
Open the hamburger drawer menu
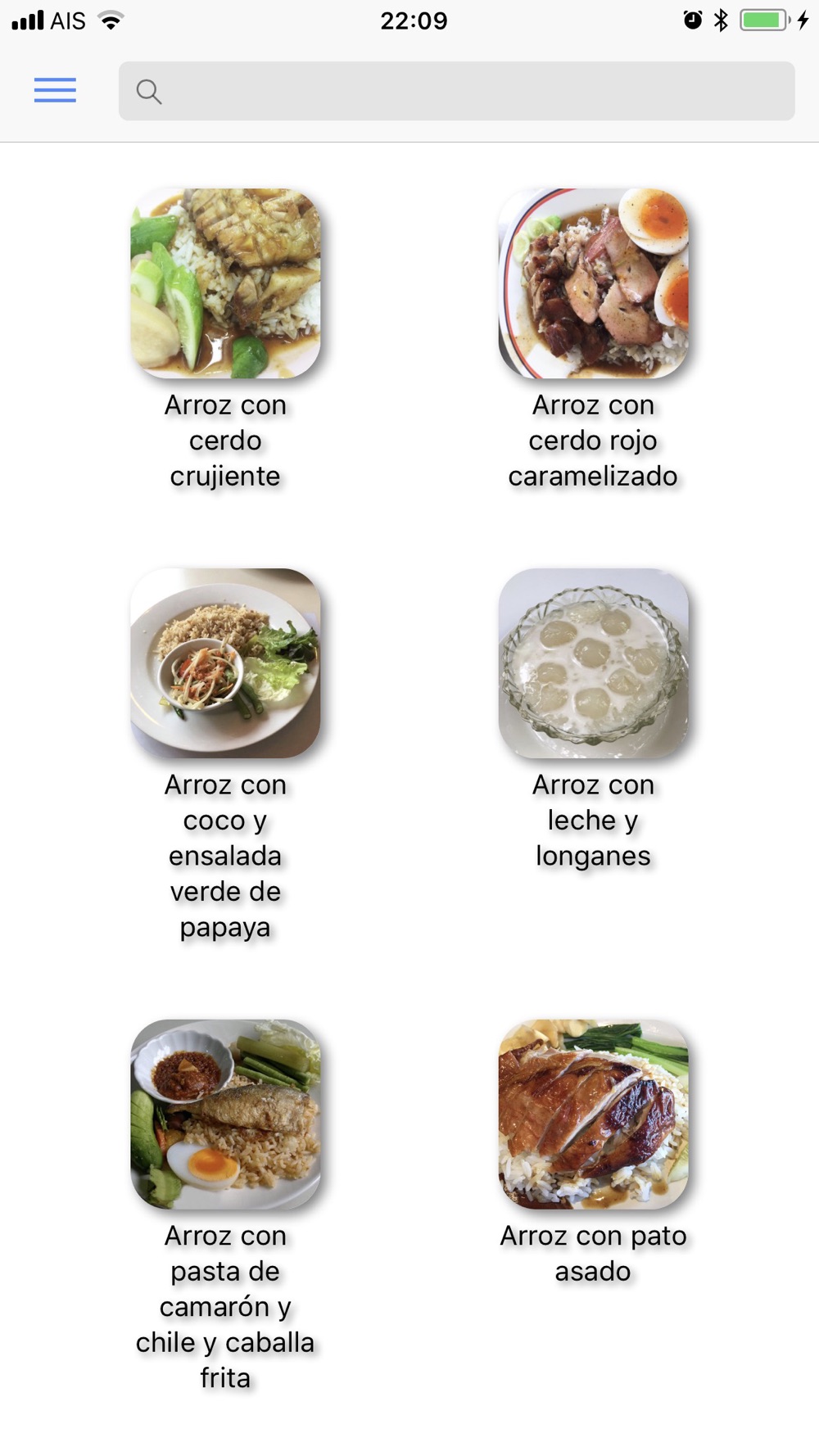click(55, 90)
